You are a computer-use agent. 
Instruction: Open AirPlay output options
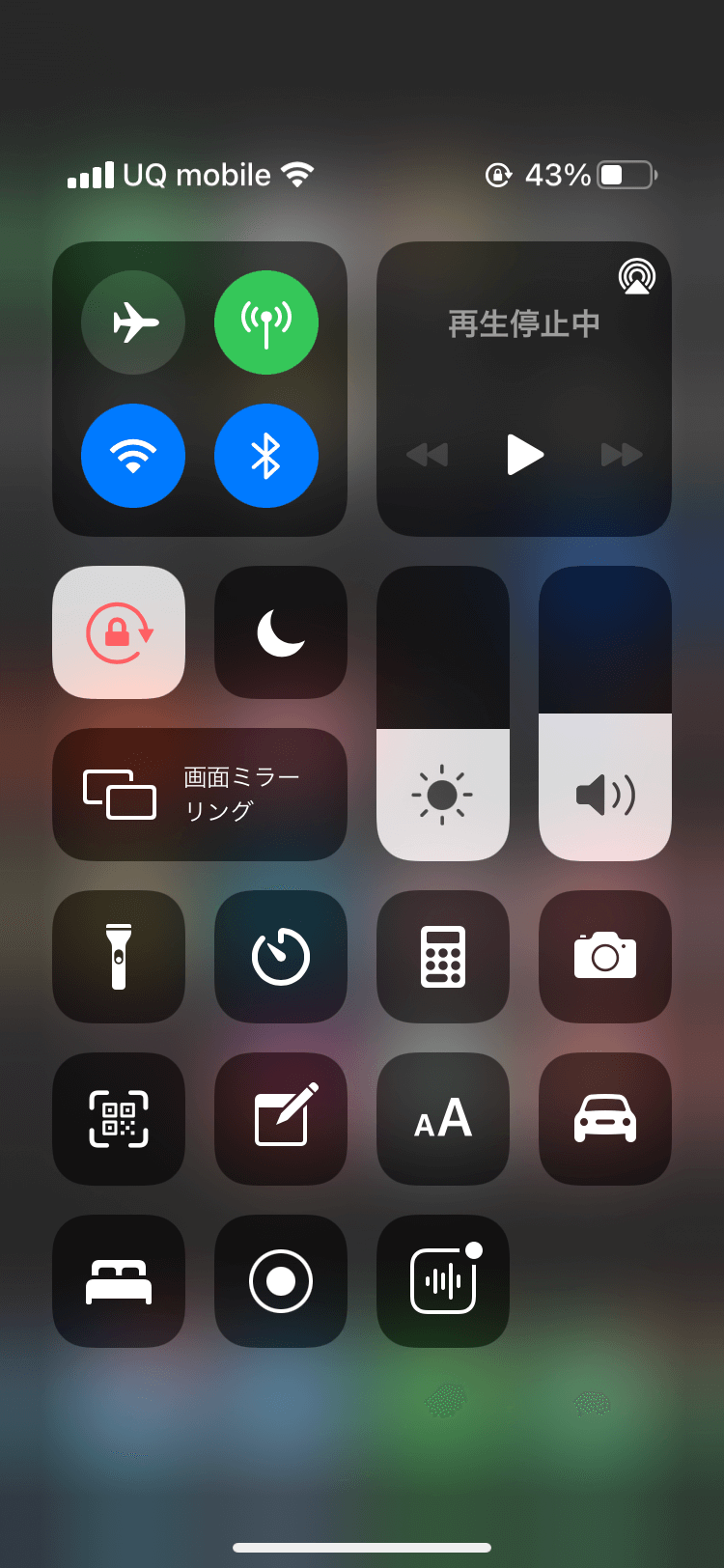pos(637,277)
